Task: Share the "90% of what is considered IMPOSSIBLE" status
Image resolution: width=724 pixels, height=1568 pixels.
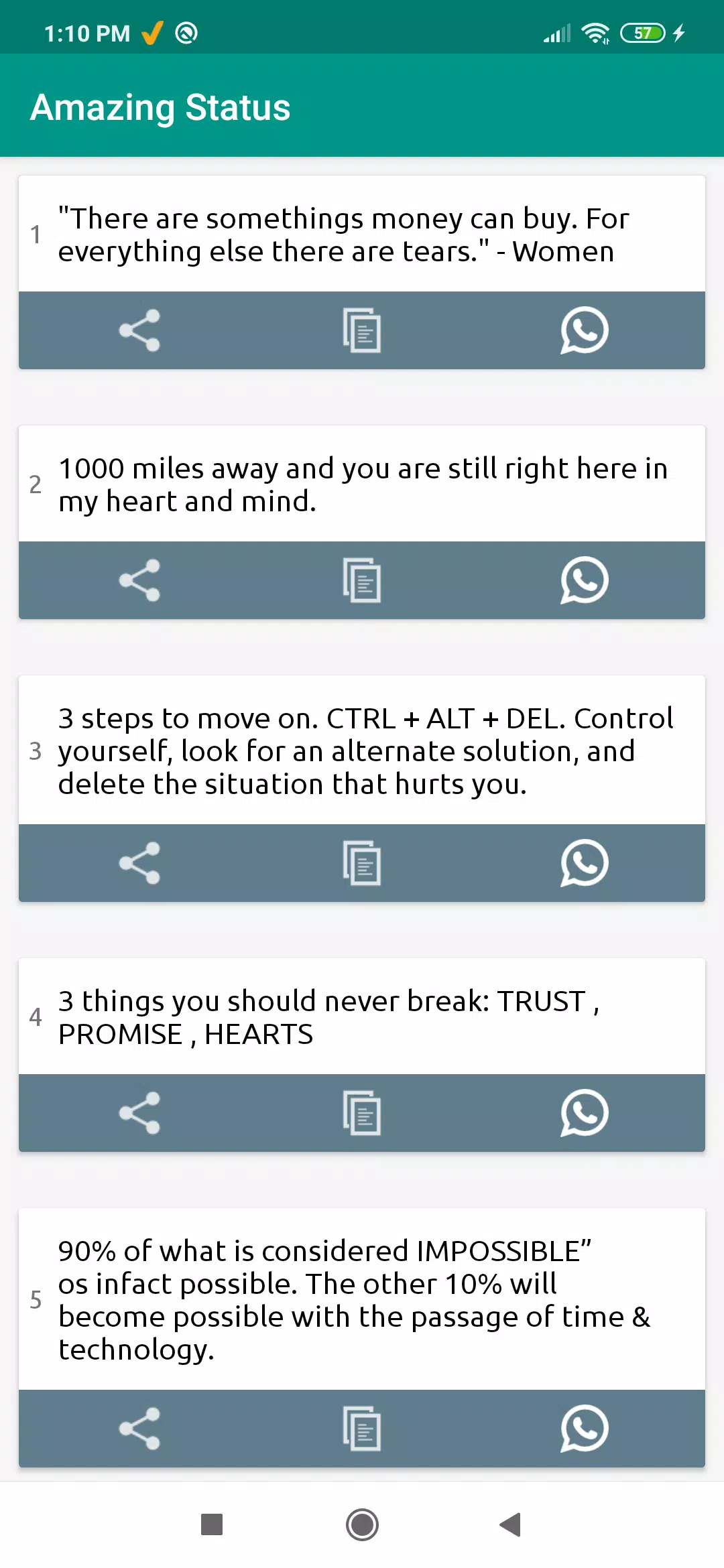Action: 139,1429
